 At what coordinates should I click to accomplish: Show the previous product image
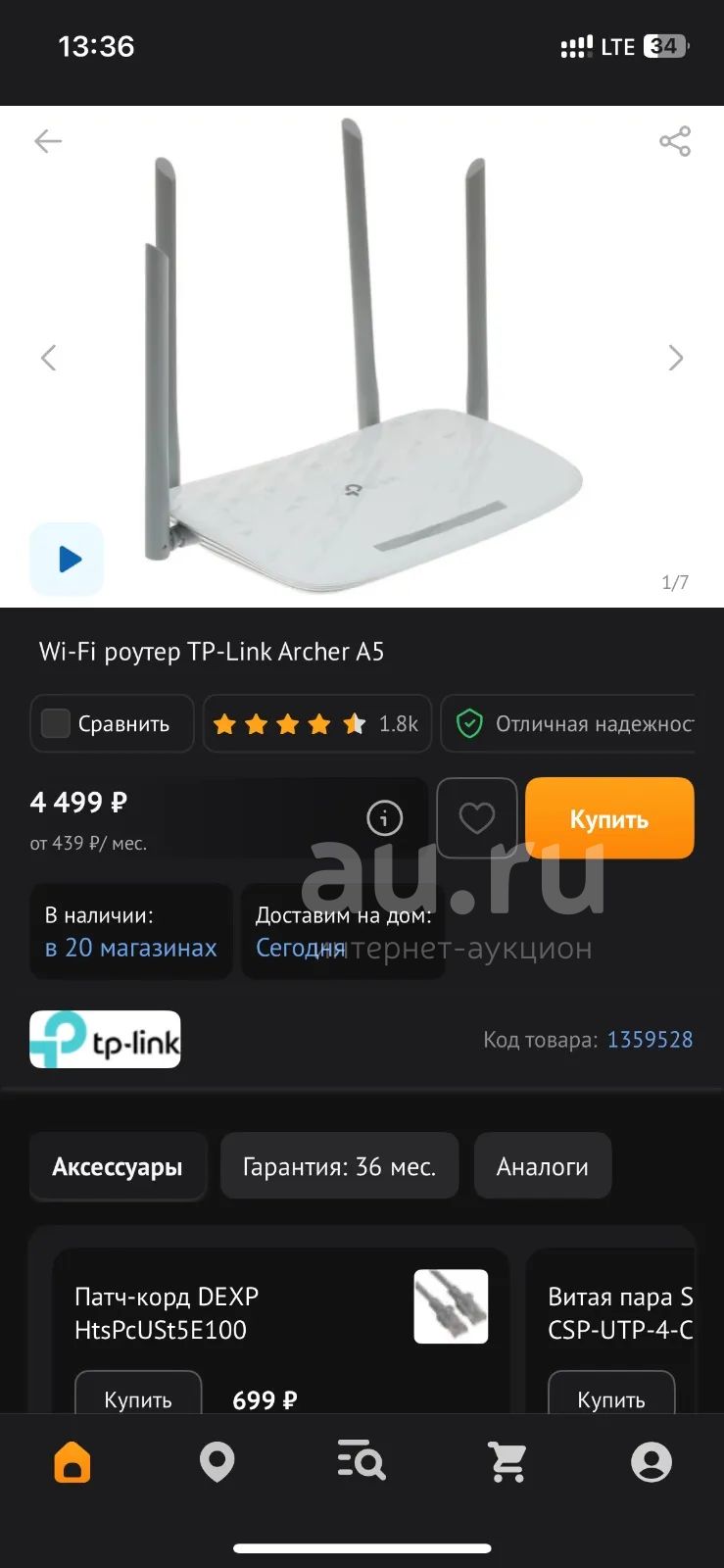(x=48, y=358)
